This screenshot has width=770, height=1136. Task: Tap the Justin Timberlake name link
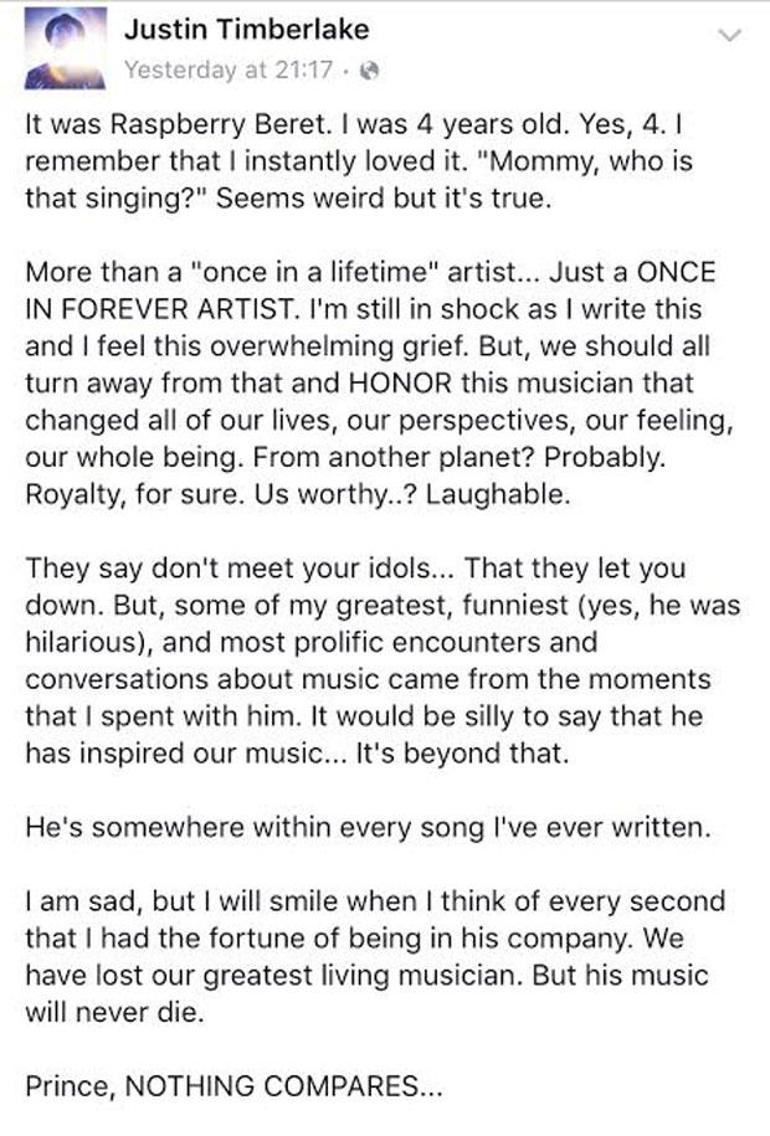246,30
